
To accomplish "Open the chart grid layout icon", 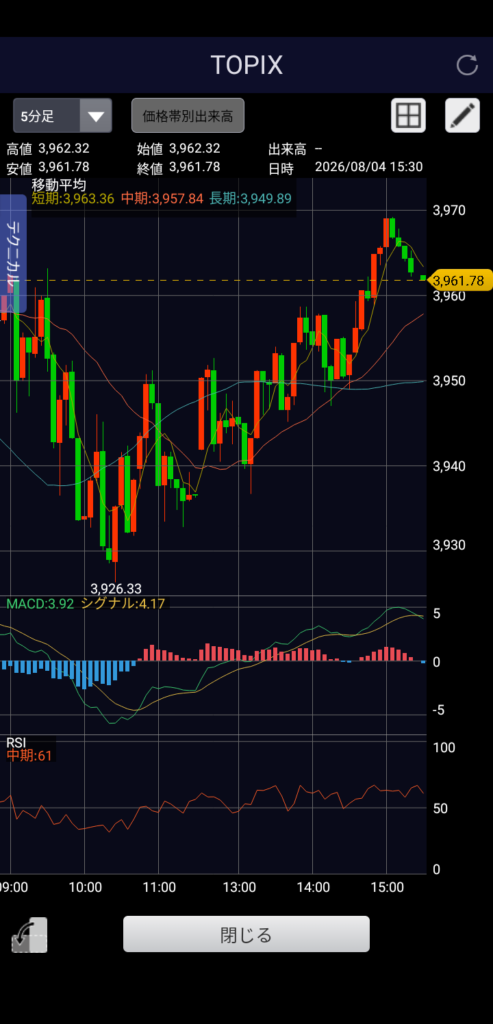I will [408, 116].
